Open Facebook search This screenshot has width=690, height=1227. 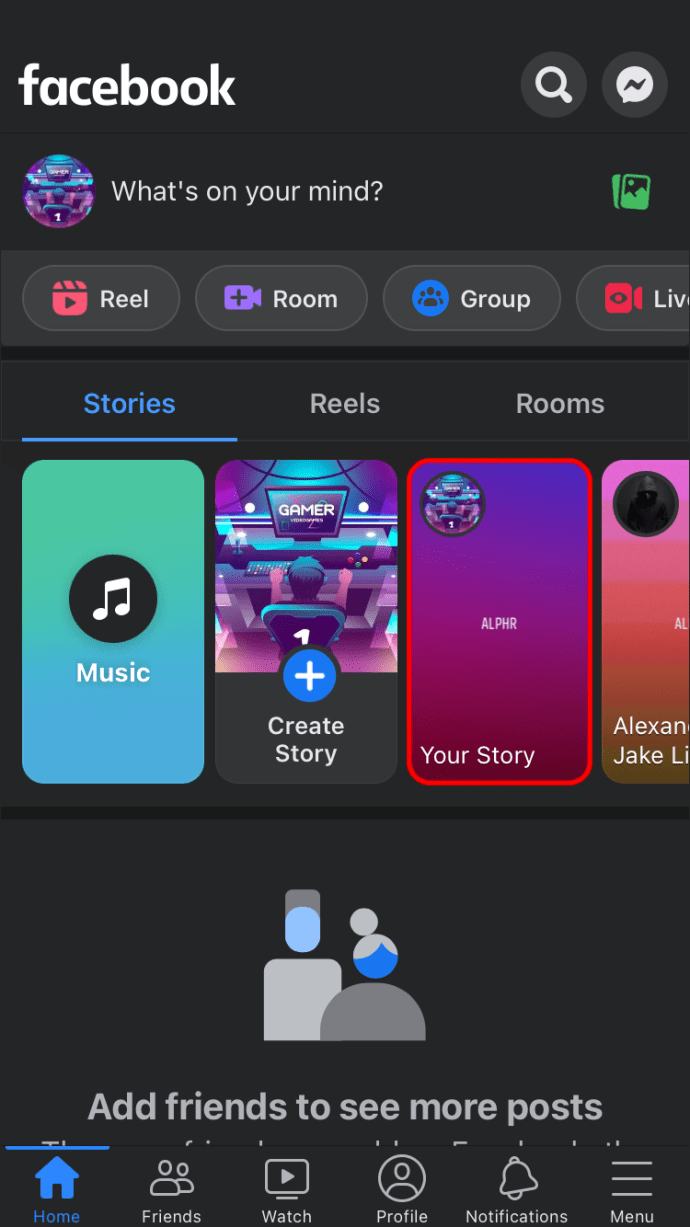tap(553, 85)
